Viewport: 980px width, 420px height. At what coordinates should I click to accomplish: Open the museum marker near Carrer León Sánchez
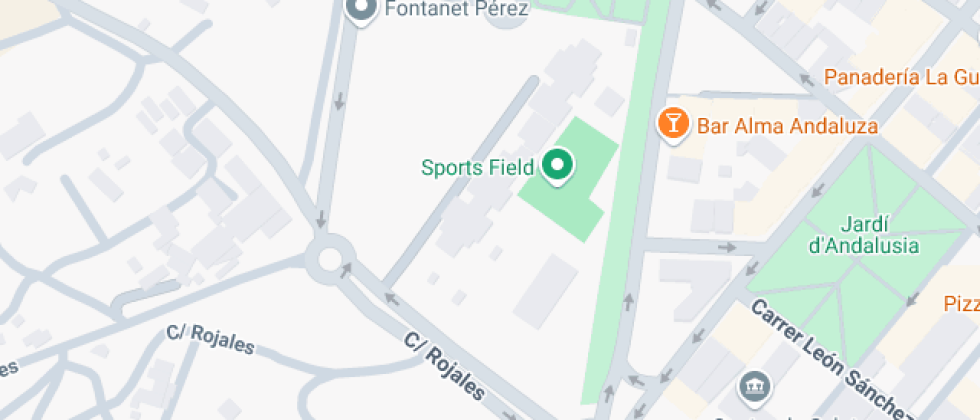751,385
